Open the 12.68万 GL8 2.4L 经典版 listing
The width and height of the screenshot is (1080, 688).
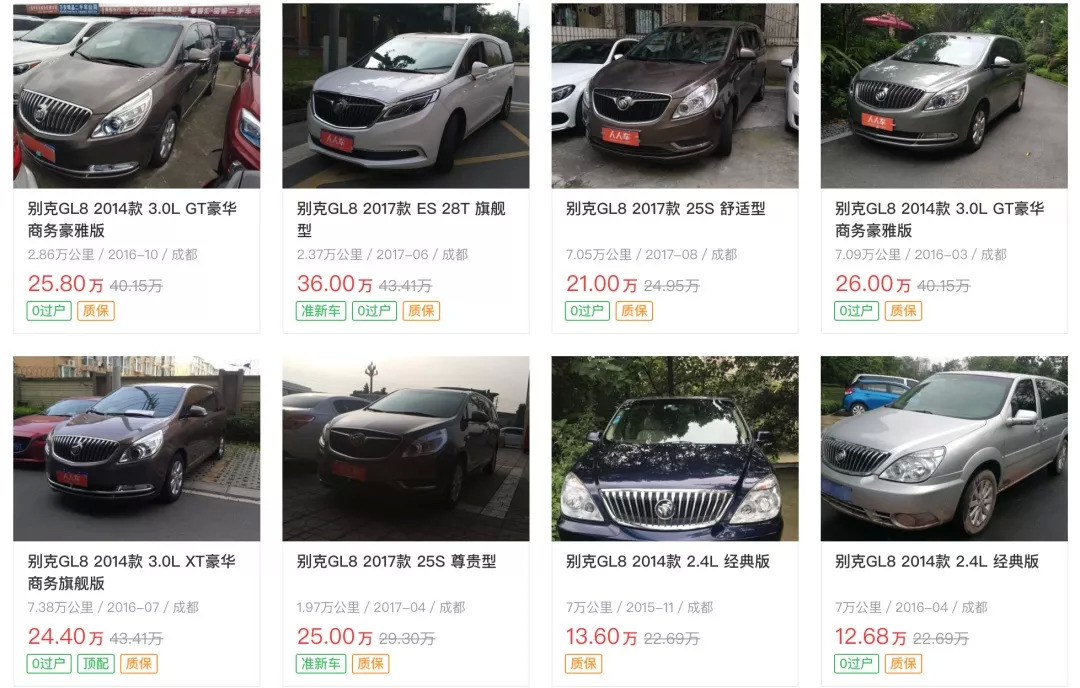coord(943,449)
